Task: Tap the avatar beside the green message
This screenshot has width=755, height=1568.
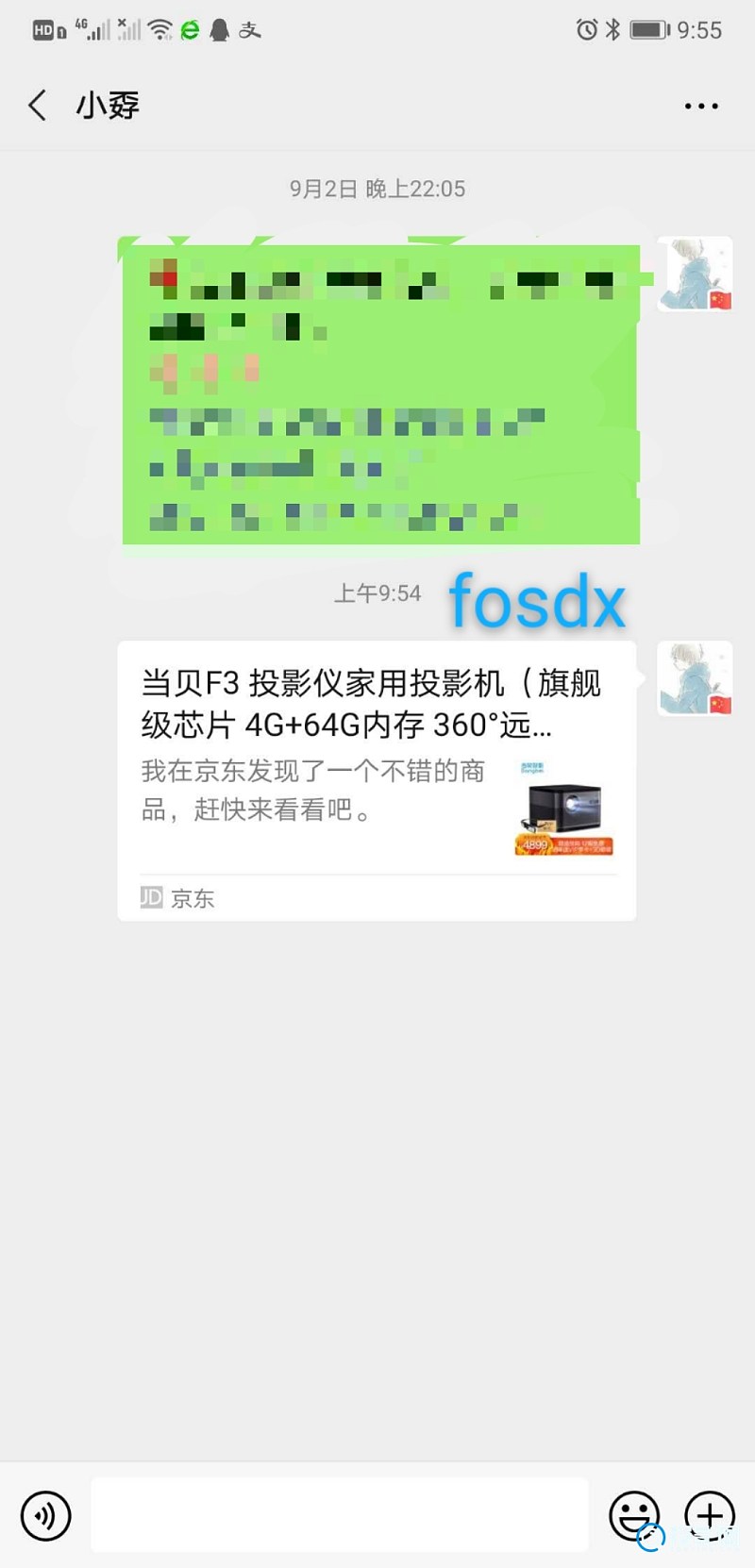Action: (x=695, y=274)
